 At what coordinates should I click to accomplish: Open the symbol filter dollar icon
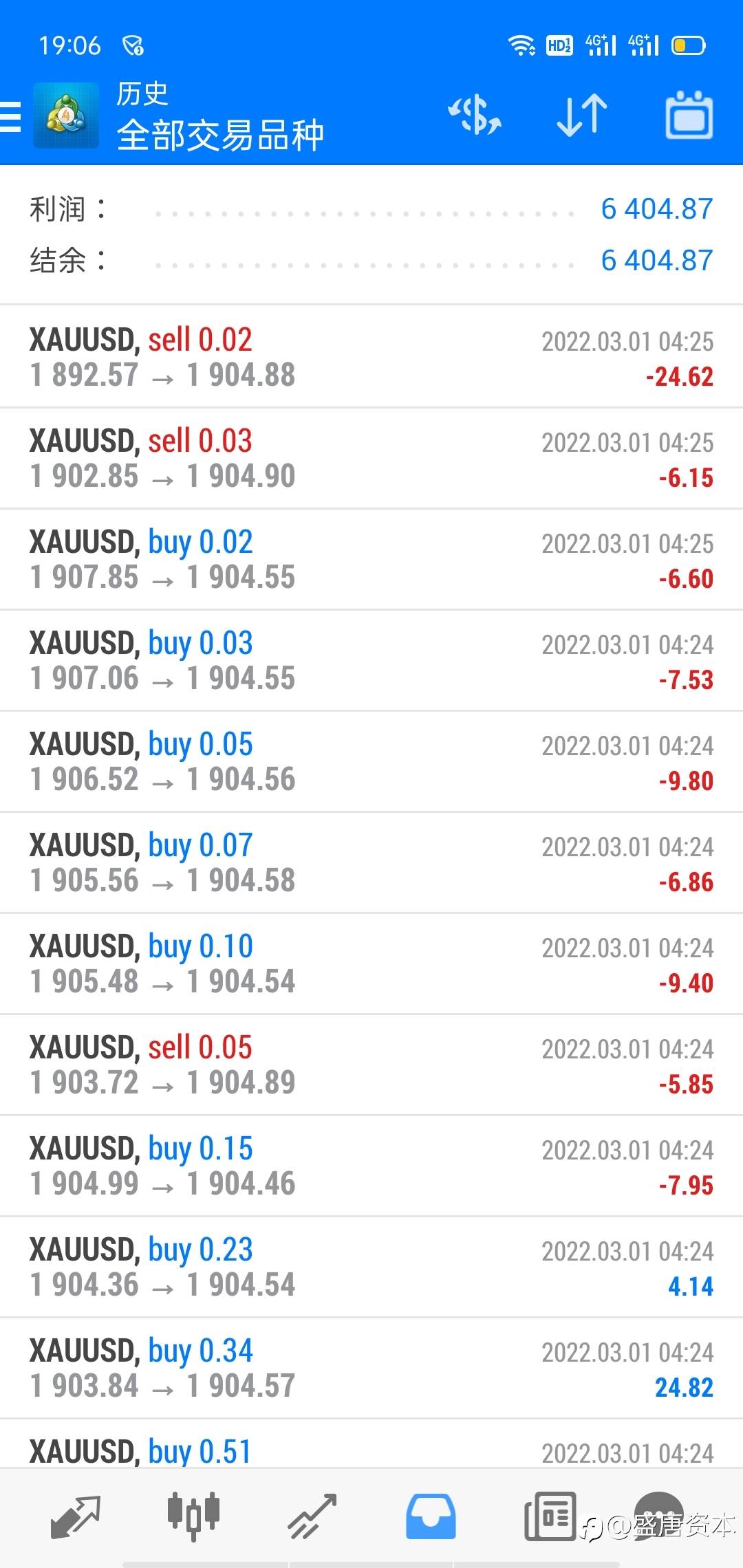click(x=475, y=115)
